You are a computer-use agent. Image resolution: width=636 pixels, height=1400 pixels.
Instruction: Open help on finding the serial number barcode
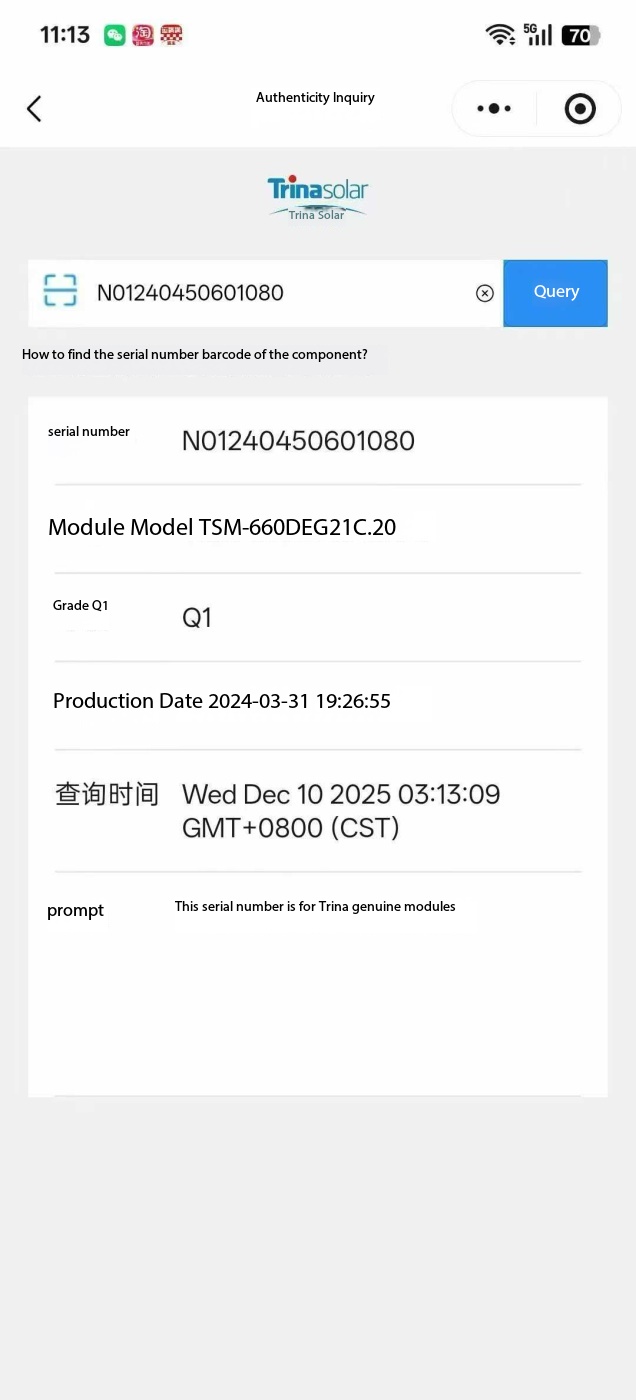coord(195,355)
